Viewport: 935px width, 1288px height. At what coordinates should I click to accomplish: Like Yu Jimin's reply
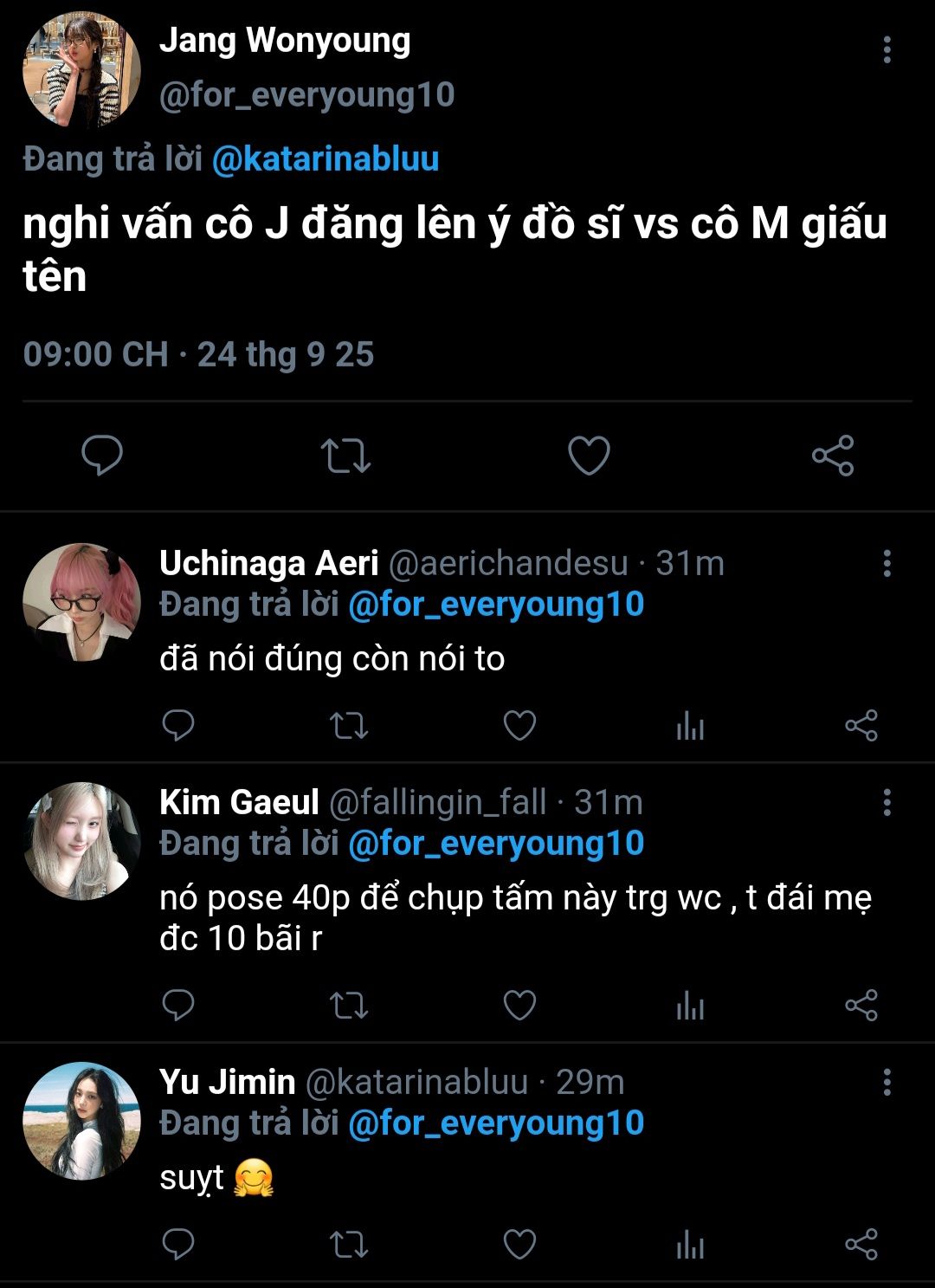(x=519, y=1245)
